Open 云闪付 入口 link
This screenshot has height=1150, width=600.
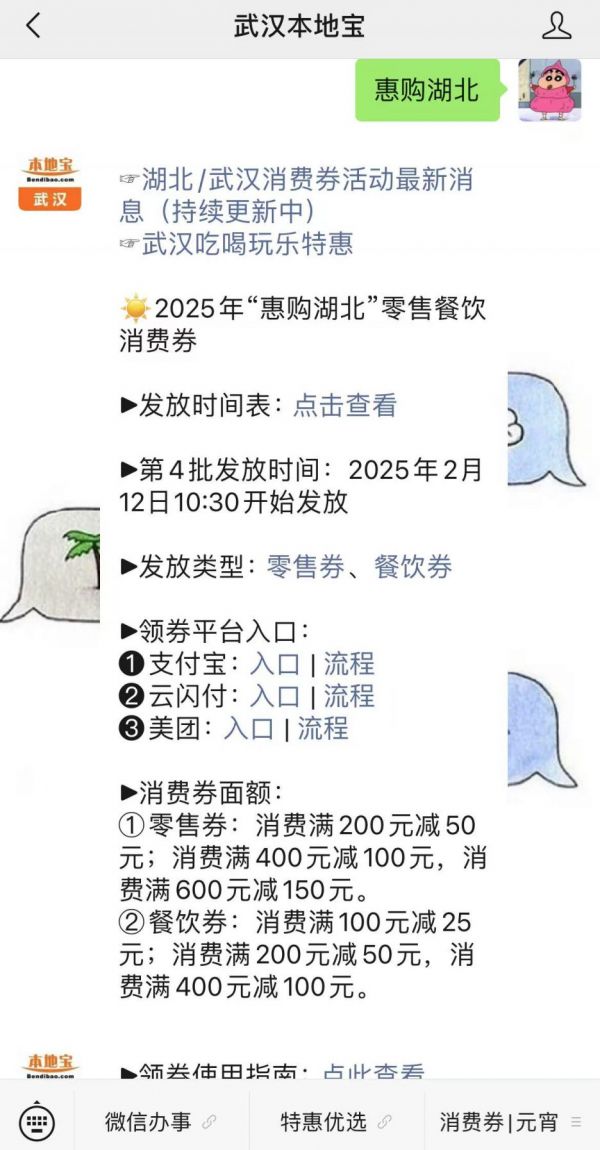[x=275, y=696]
